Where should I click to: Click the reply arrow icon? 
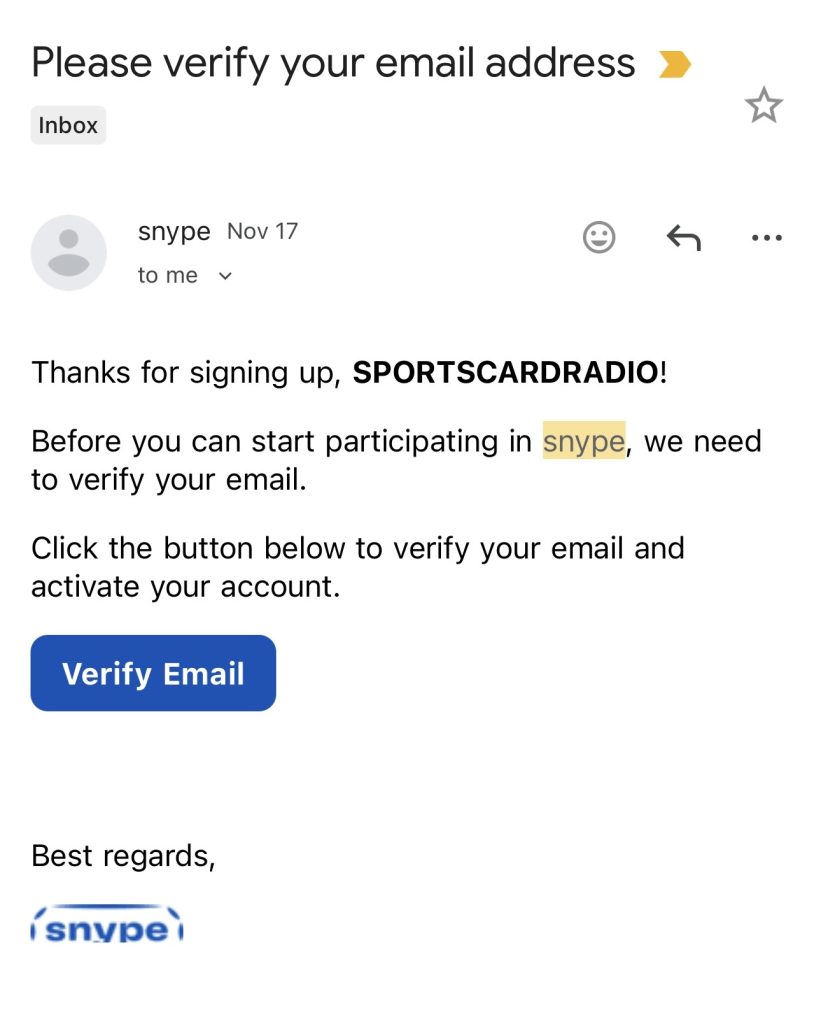pyautogui.click(x=684, y=237)
